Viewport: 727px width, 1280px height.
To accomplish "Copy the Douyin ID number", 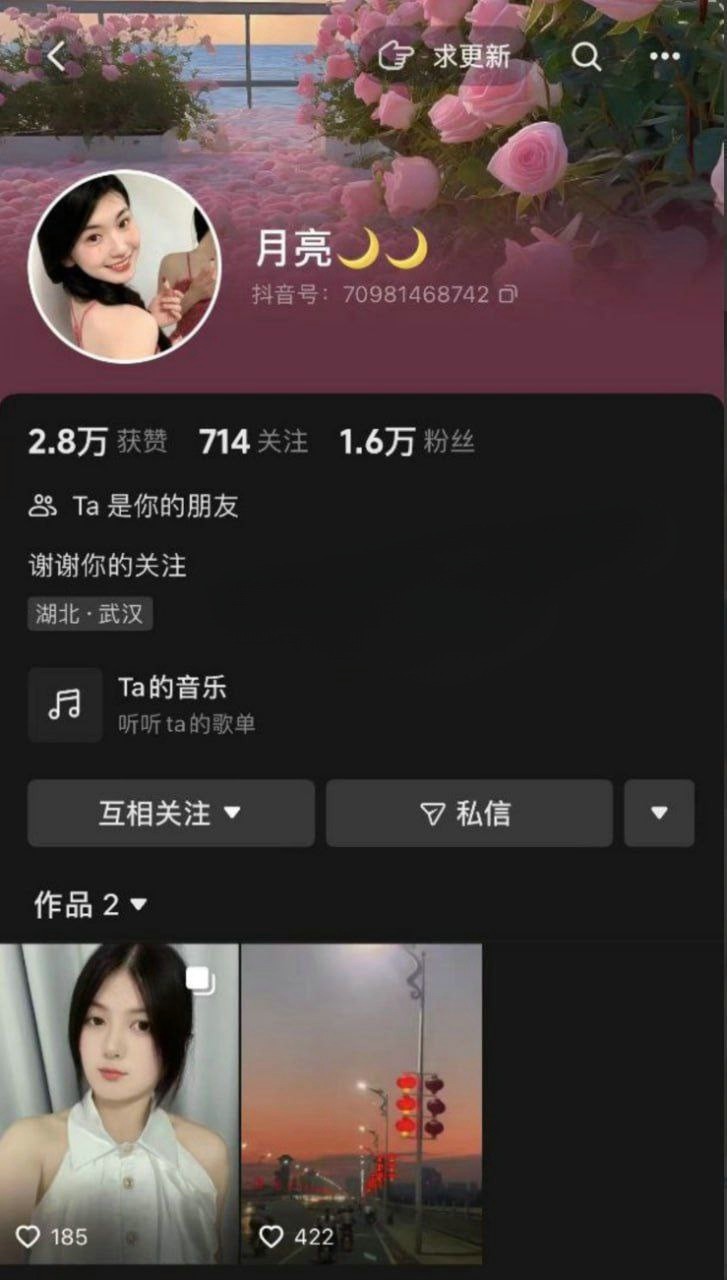I will [x=508, y=295].
